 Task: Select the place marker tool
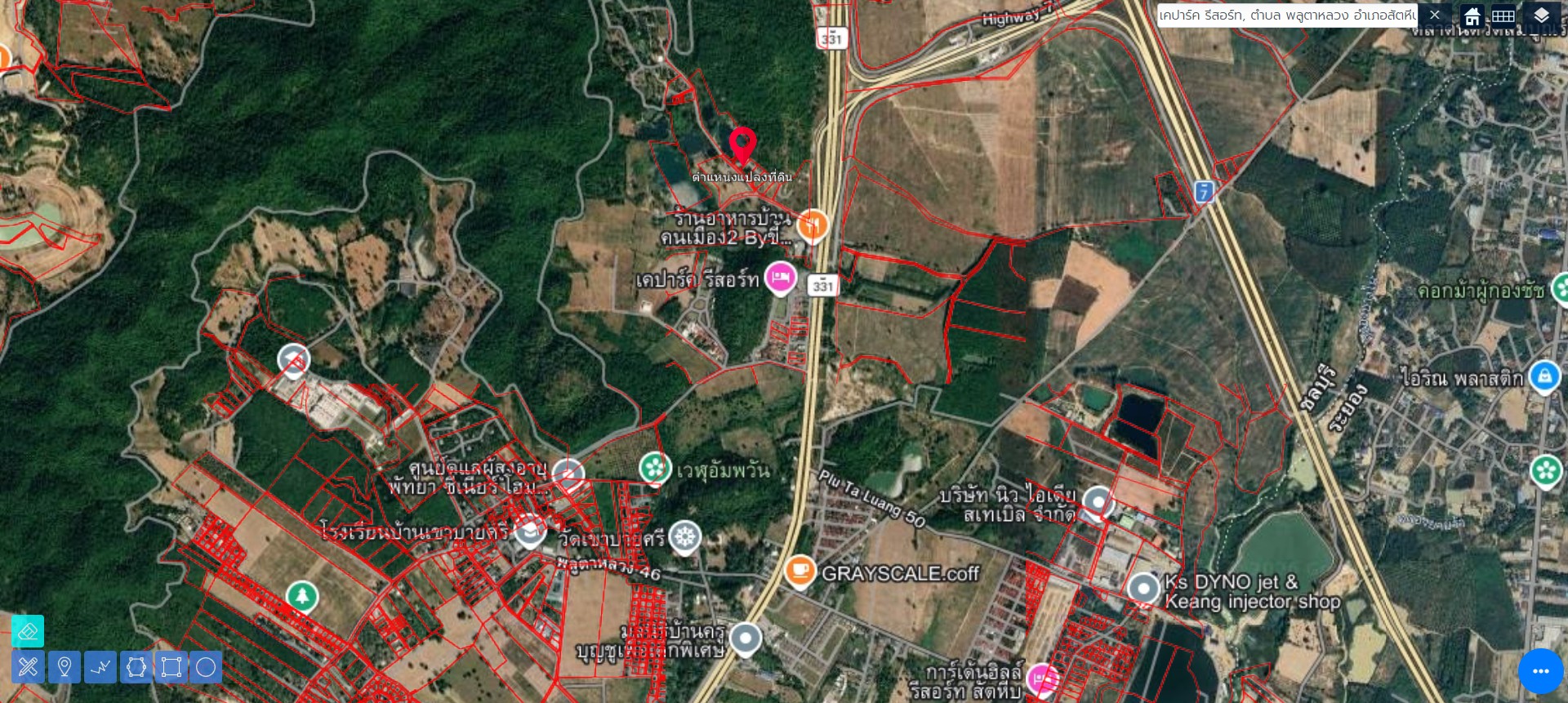65,667
